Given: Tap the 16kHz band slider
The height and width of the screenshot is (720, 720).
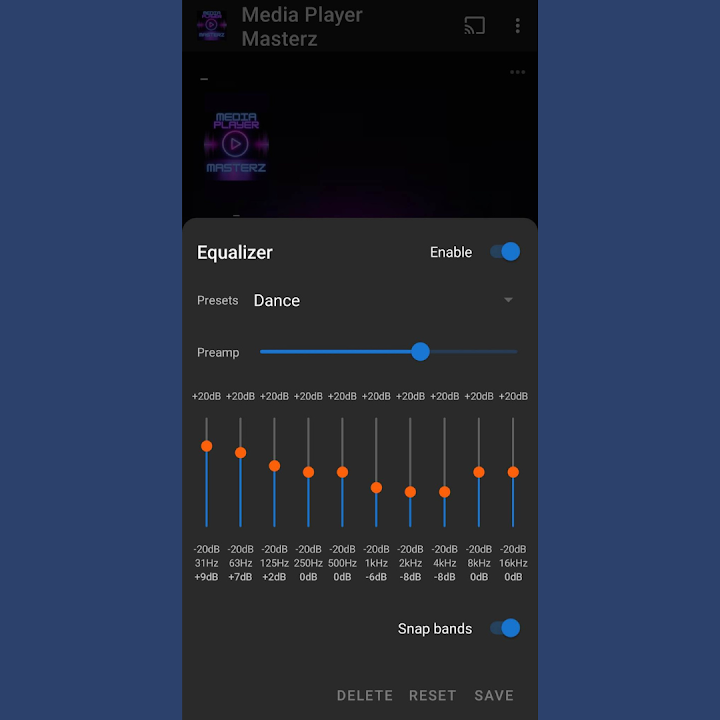Looking at the screenshot, I should 513,472.
